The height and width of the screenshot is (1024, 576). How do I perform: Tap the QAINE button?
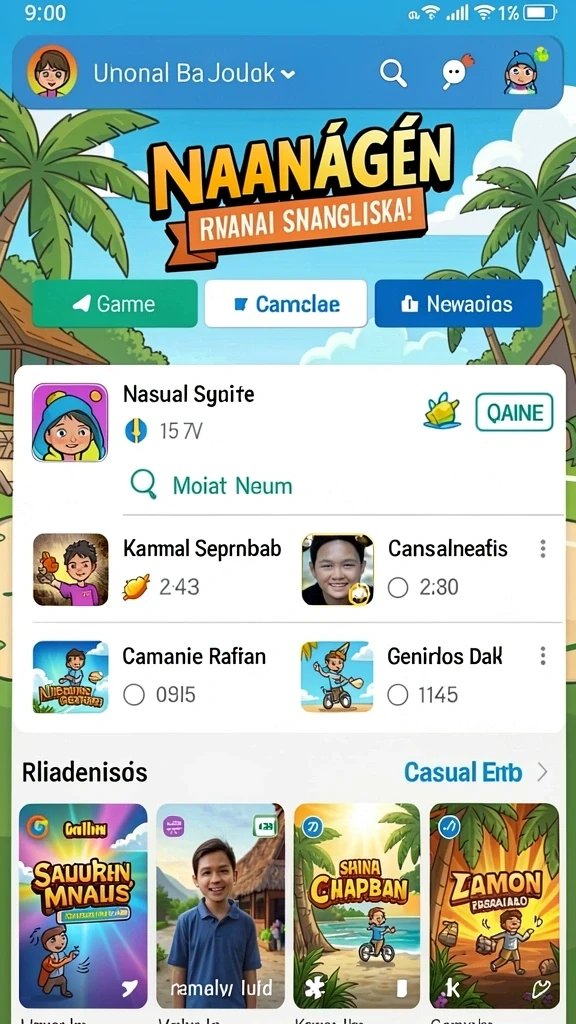click(514, 413)
